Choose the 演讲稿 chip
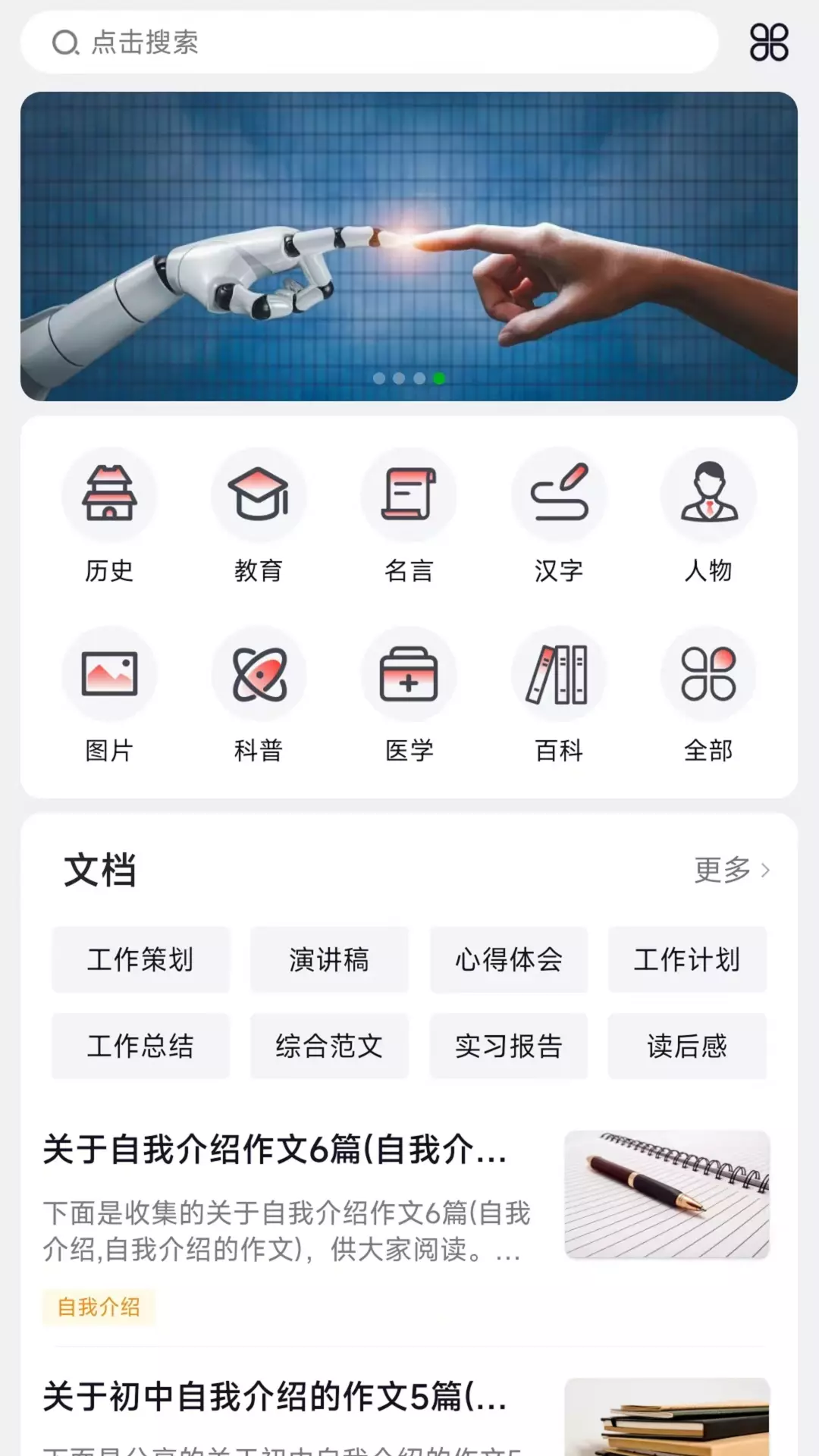 coord(329,959)
